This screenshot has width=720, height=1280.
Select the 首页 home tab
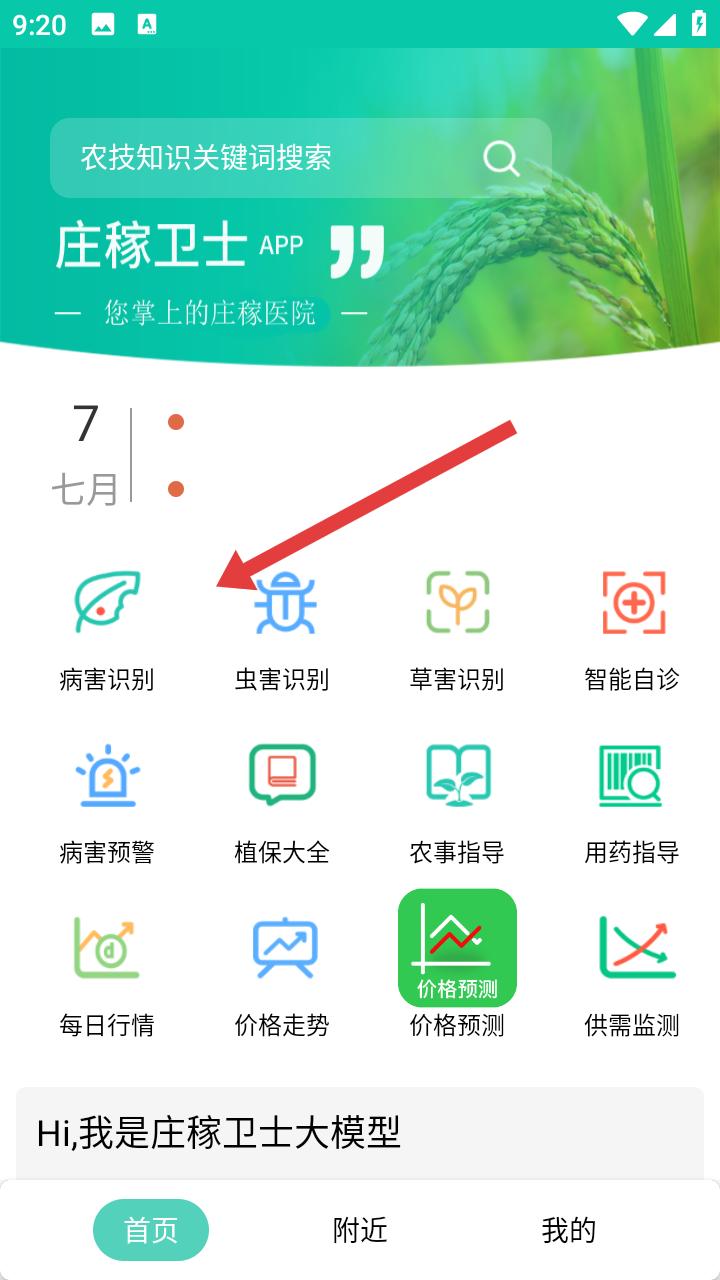[151, 1230]
